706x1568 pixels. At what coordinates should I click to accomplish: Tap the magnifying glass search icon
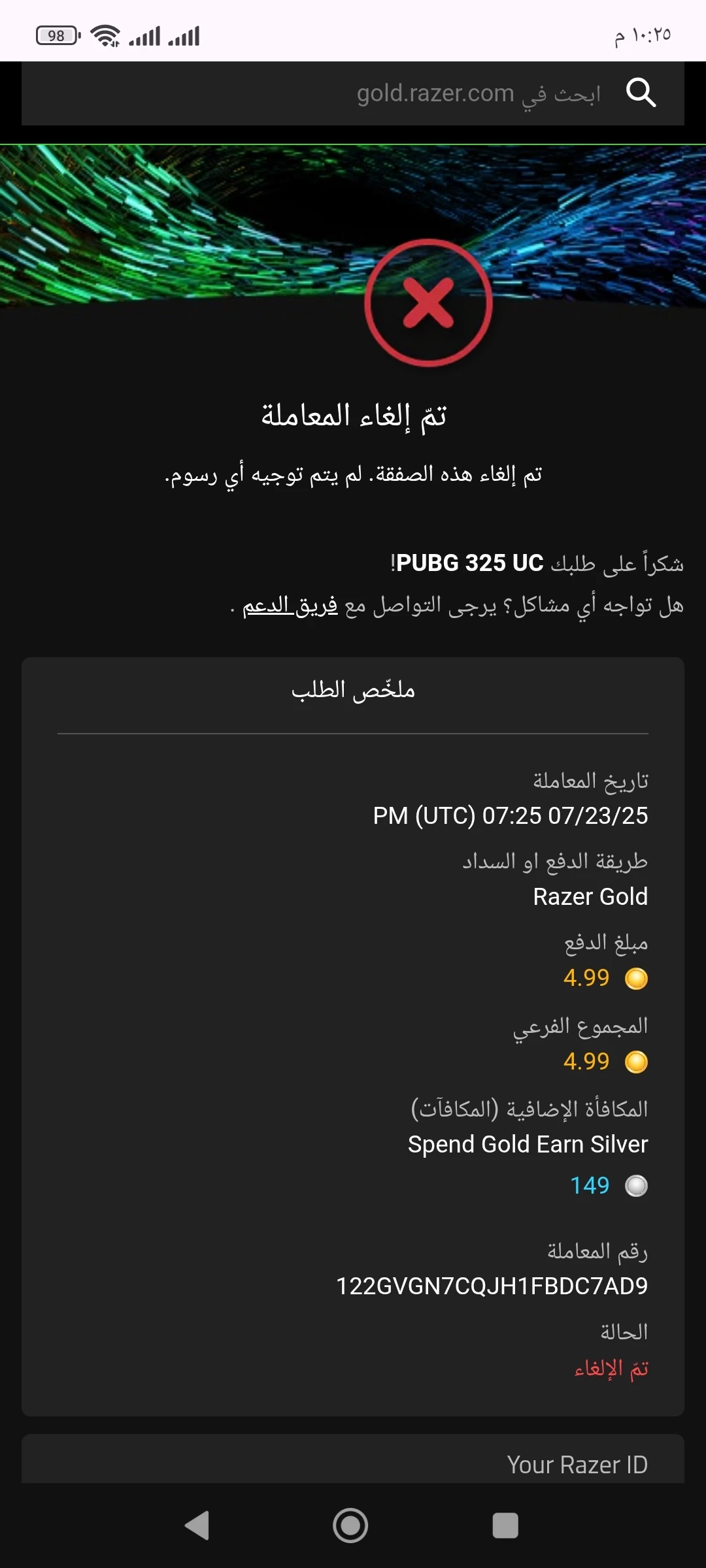tap(641, 93)
